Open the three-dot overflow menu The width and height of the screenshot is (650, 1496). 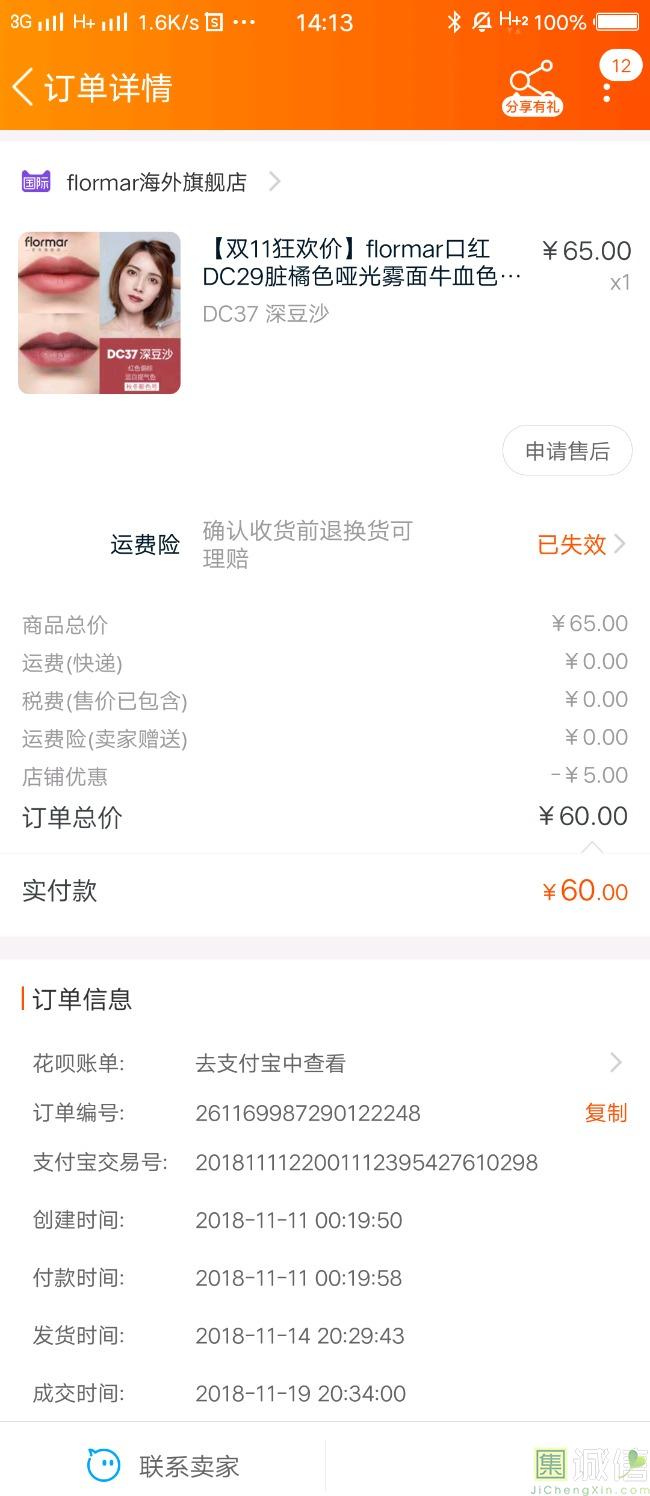click(x=607, y=88)
